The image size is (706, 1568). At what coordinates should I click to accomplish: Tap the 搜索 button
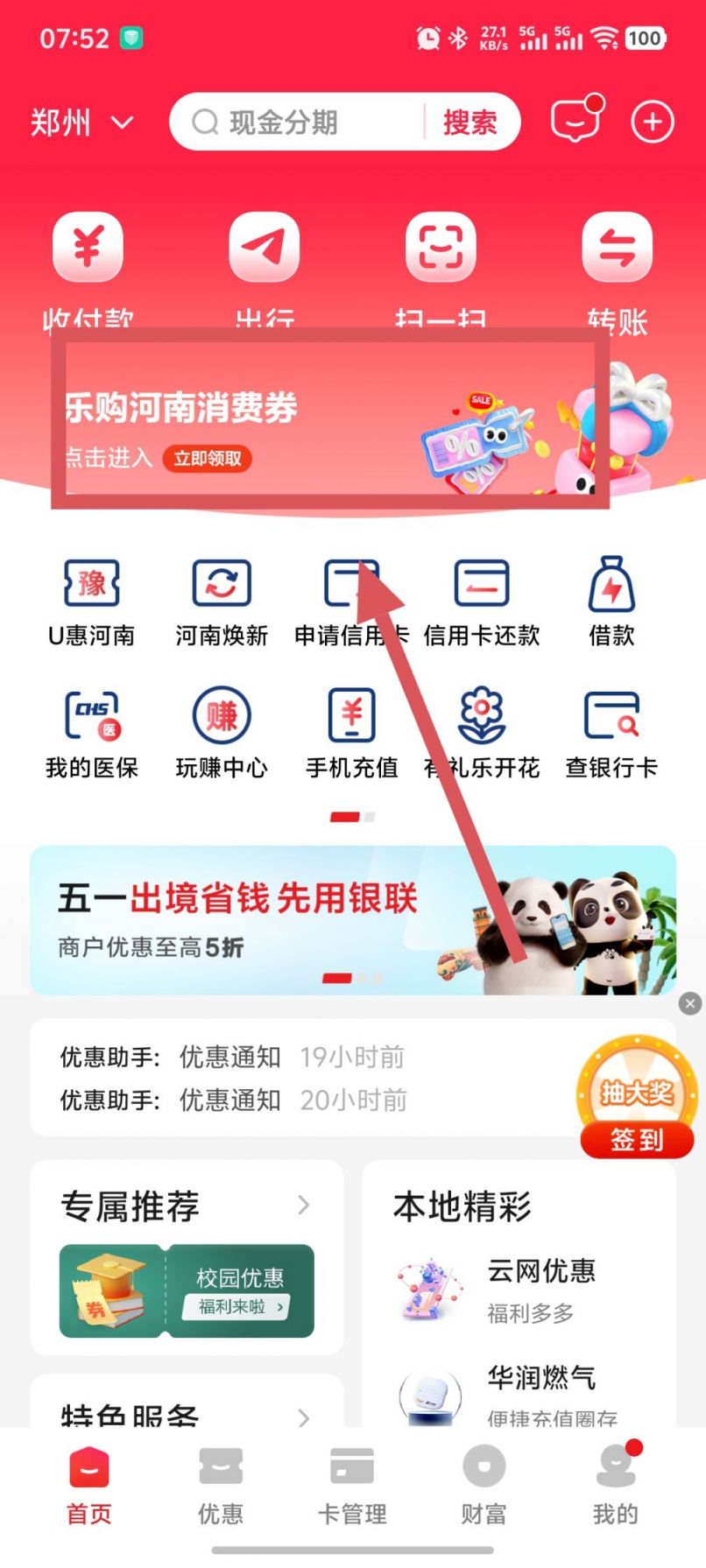pos(470,123)
